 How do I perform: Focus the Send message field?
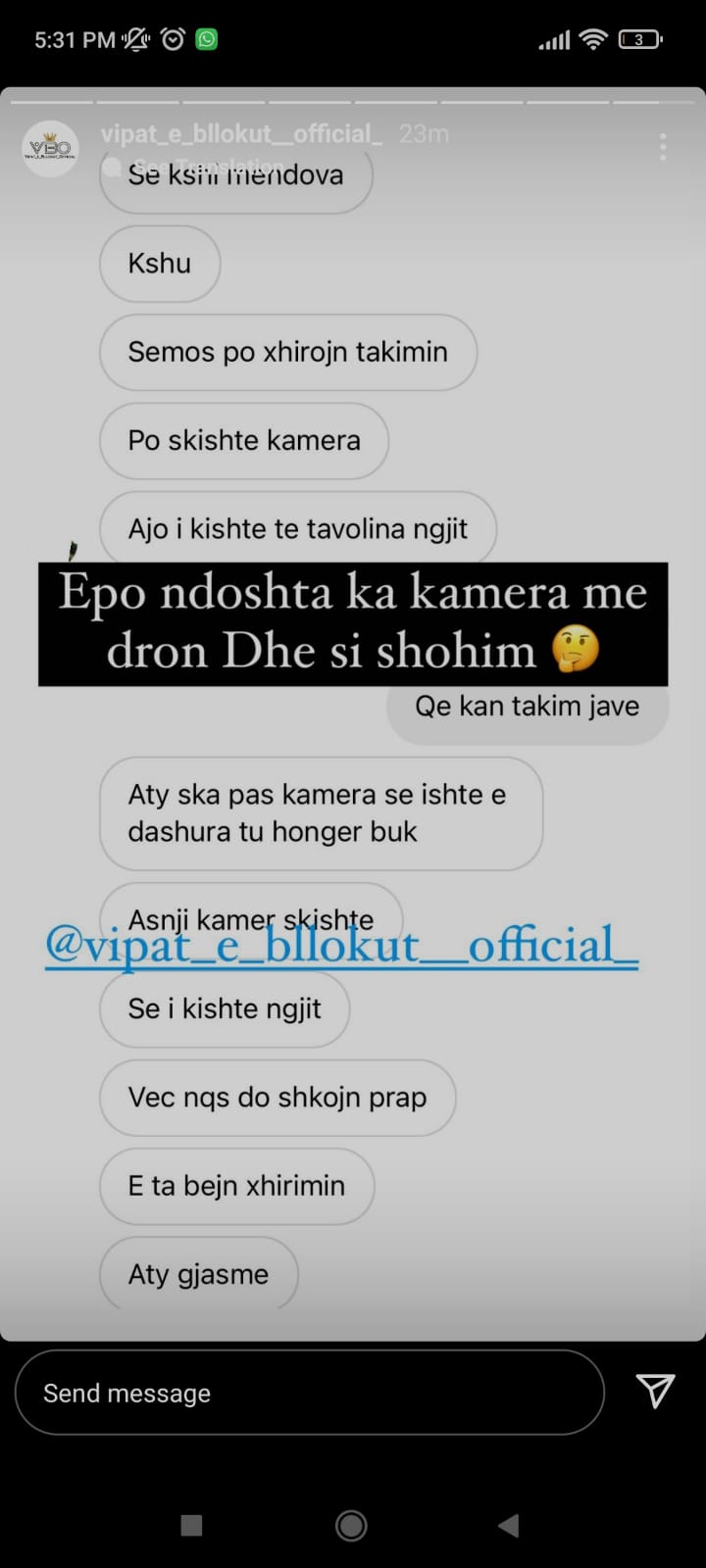pos(309,1393)
